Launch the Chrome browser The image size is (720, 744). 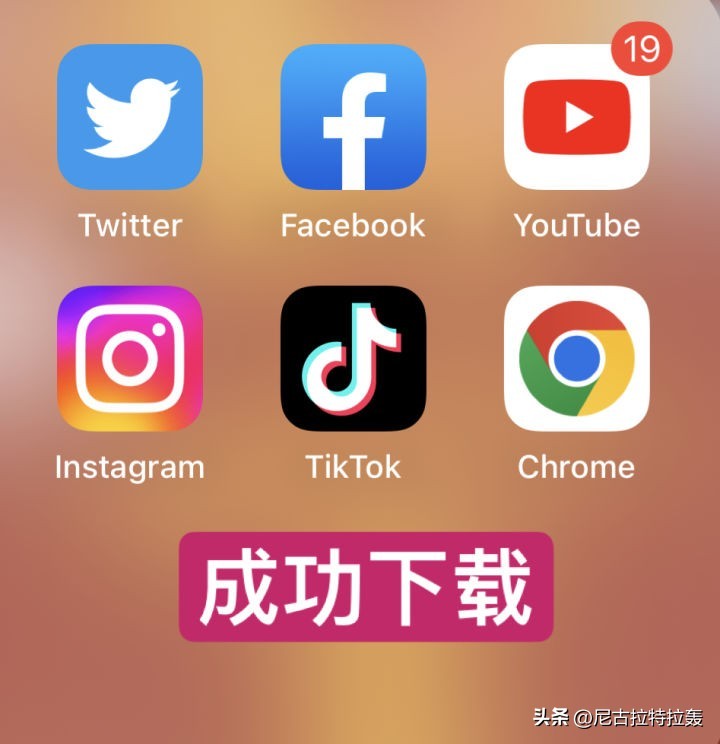point(577,358)
